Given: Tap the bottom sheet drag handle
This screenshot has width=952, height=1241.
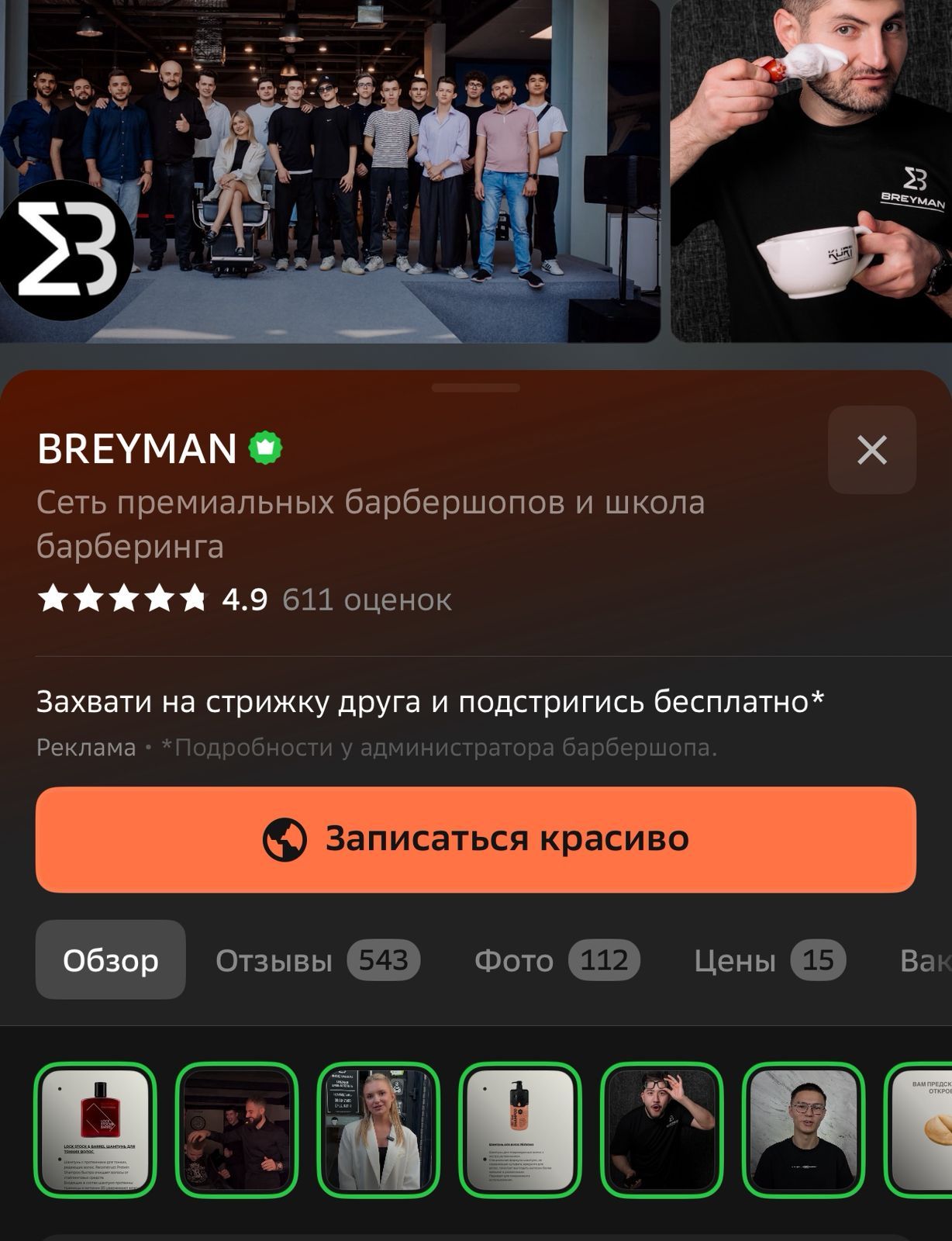Looking at the screenshot, I should (x=475, y=387).
